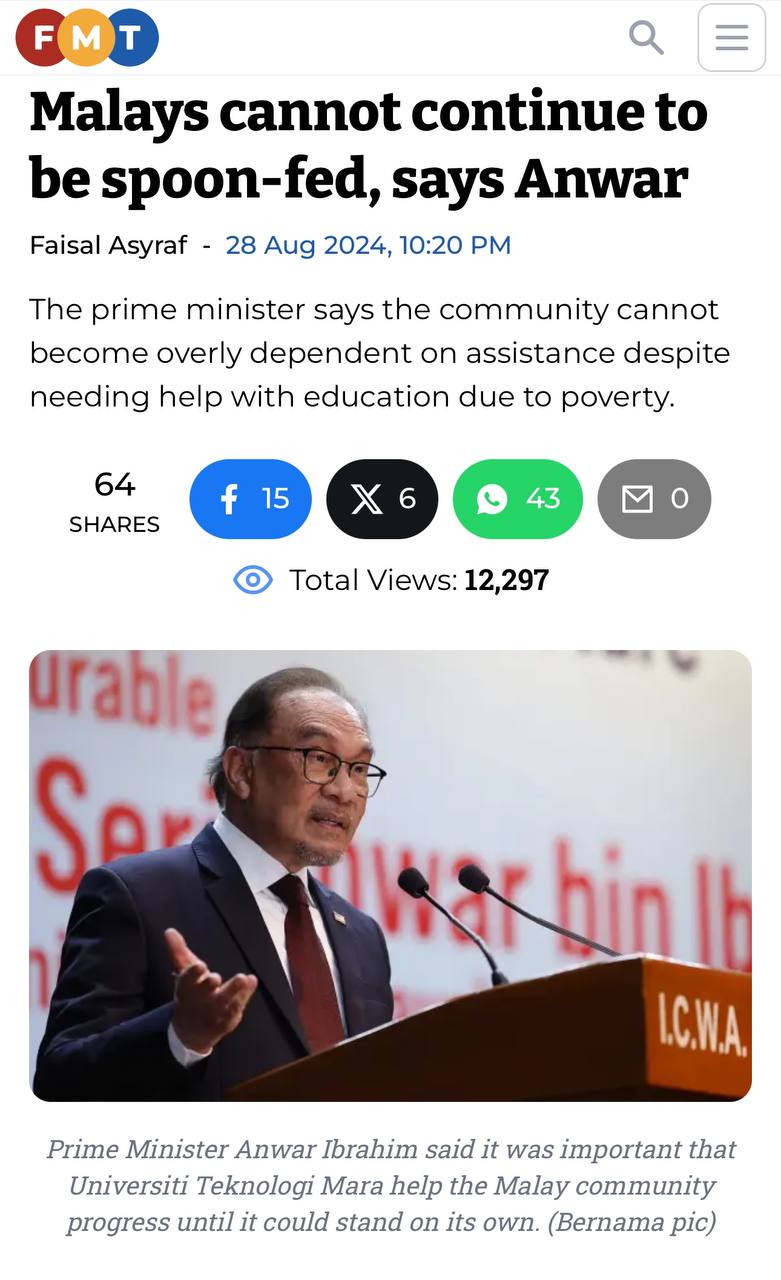Open the search magnifier icon
781x1280 pixels.
click(x=646, y=38)
